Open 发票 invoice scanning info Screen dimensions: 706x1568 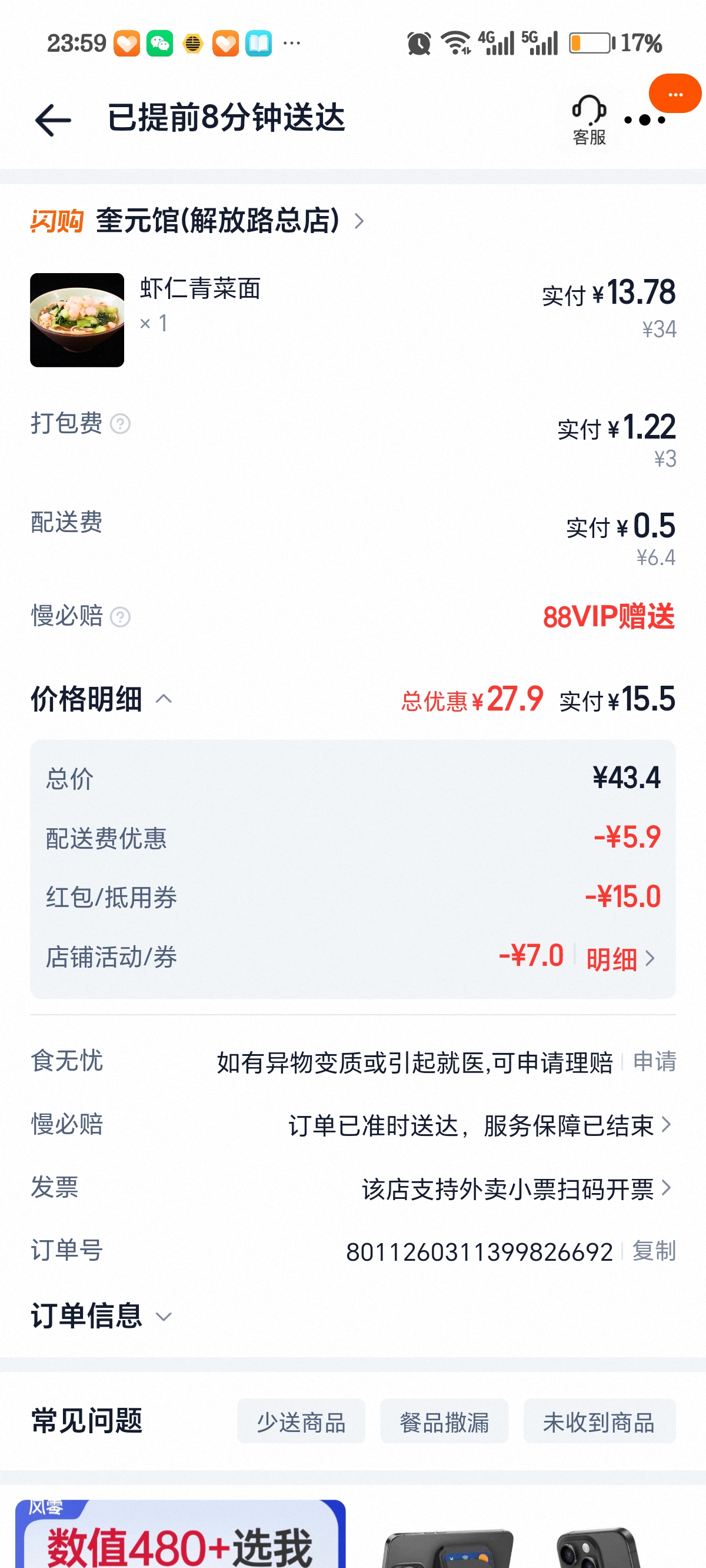pos(516,1188)
